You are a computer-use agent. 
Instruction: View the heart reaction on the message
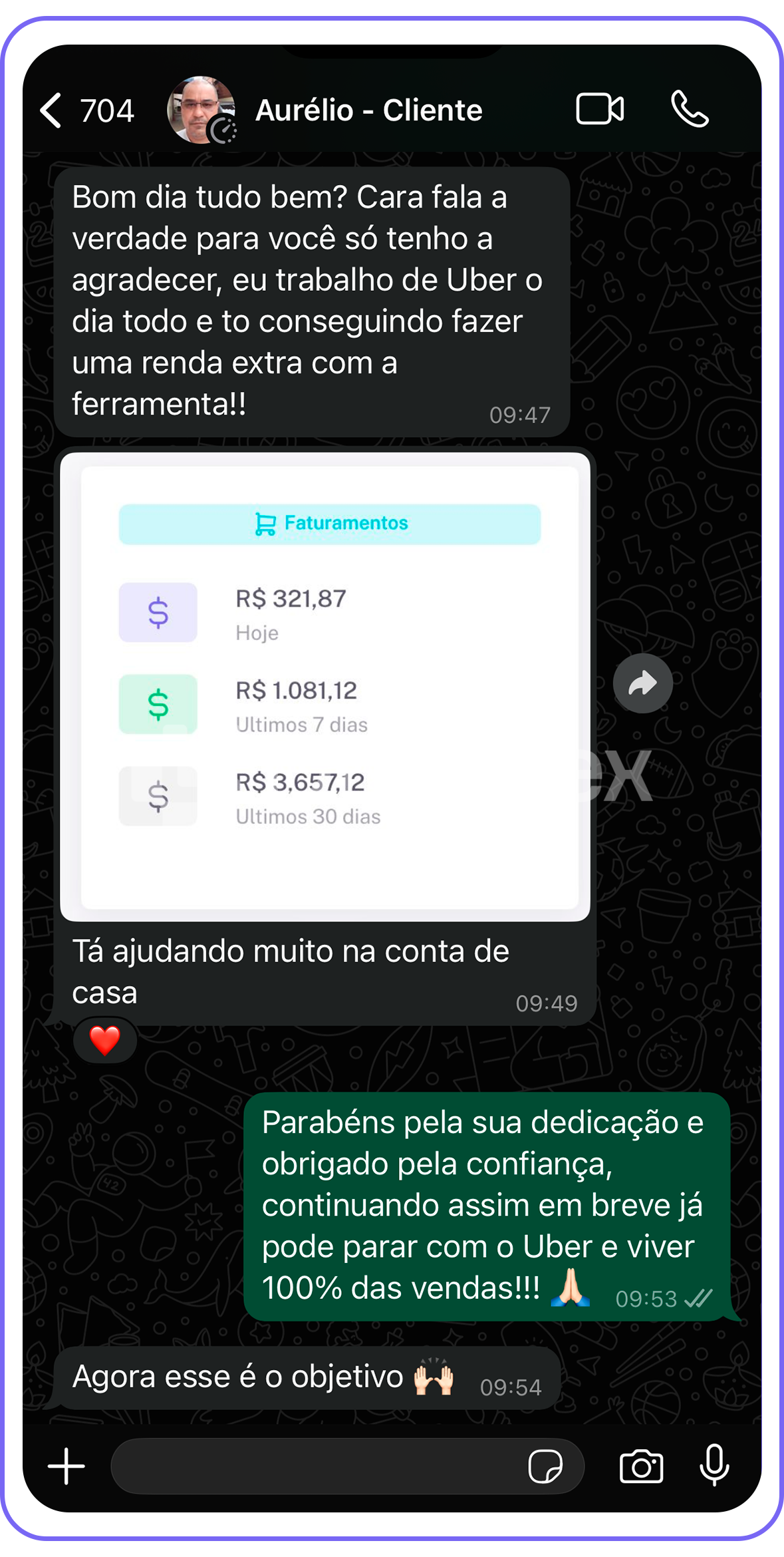pos(105,1041)
